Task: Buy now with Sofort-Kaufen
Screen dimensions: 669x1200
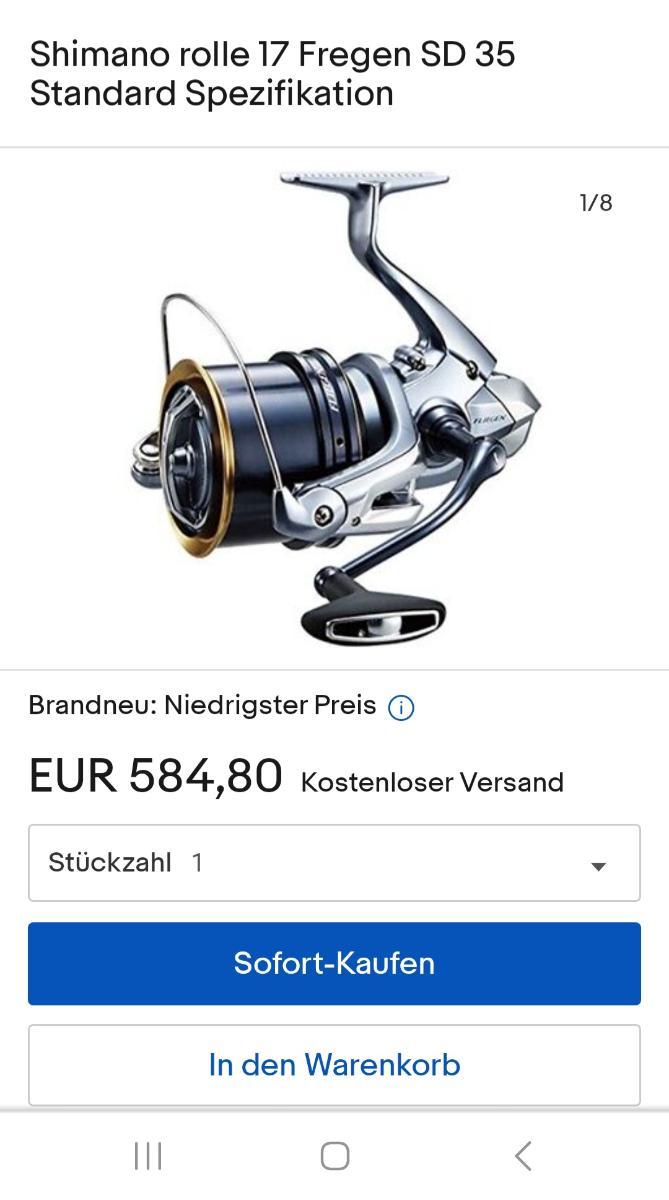Action: click(334, 963)
